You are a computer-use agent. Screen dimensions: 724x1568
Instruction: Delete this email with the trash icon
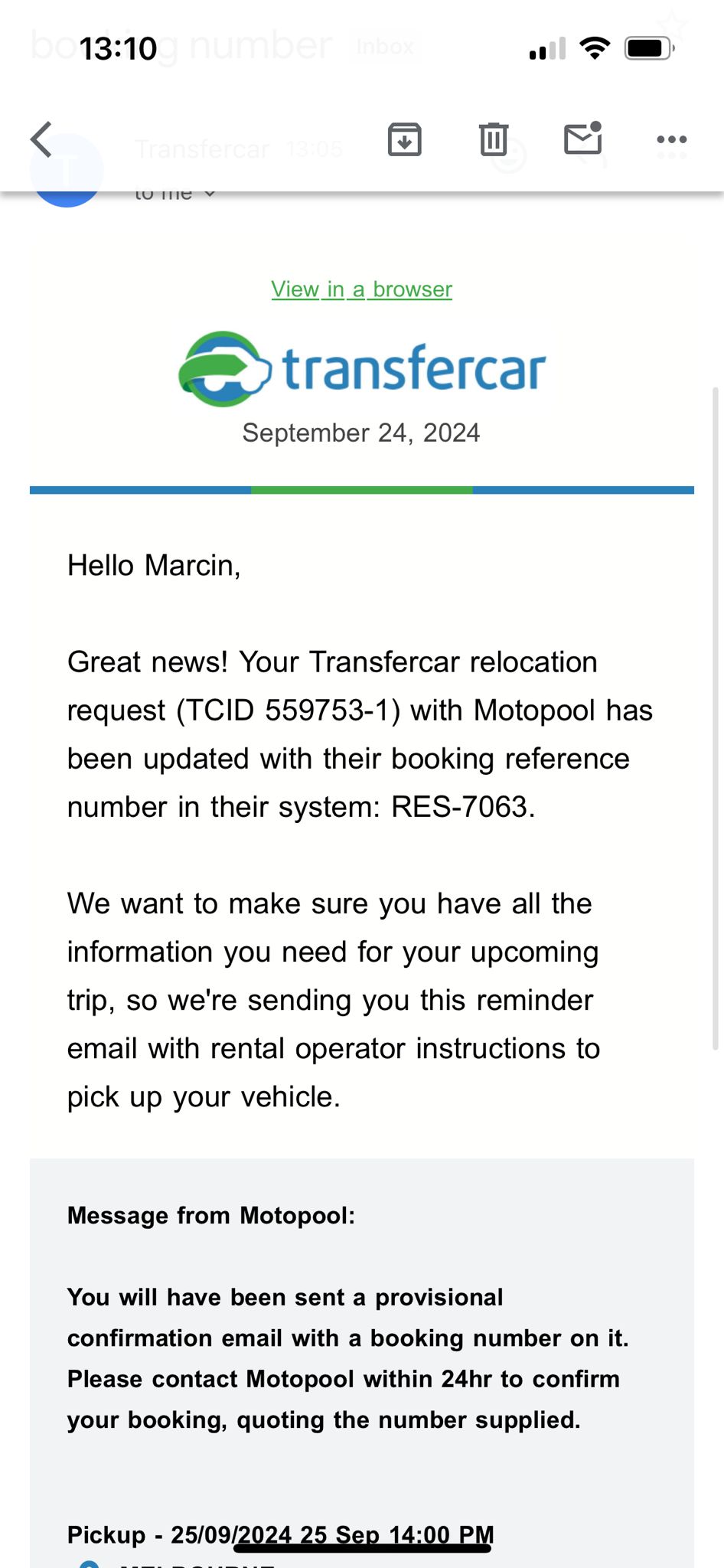point(494,139)
